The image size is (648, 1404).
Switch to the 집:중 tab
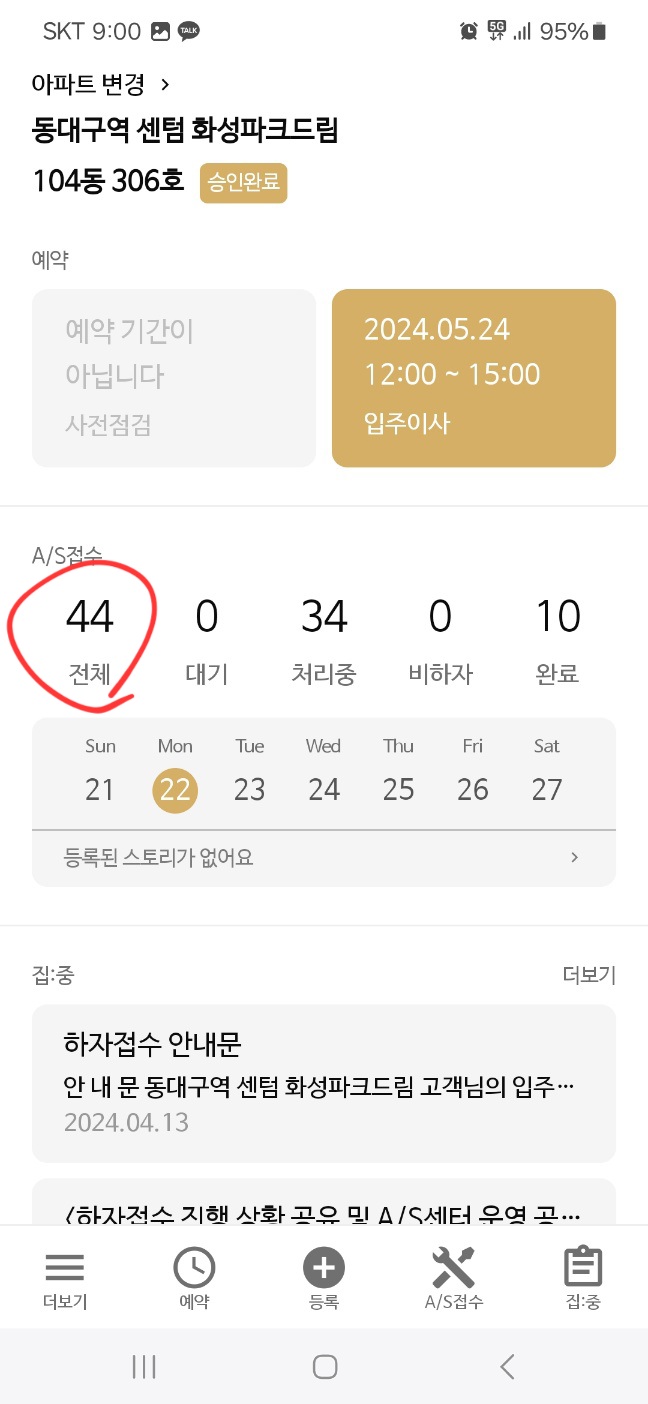click(x=583, y=1279)
